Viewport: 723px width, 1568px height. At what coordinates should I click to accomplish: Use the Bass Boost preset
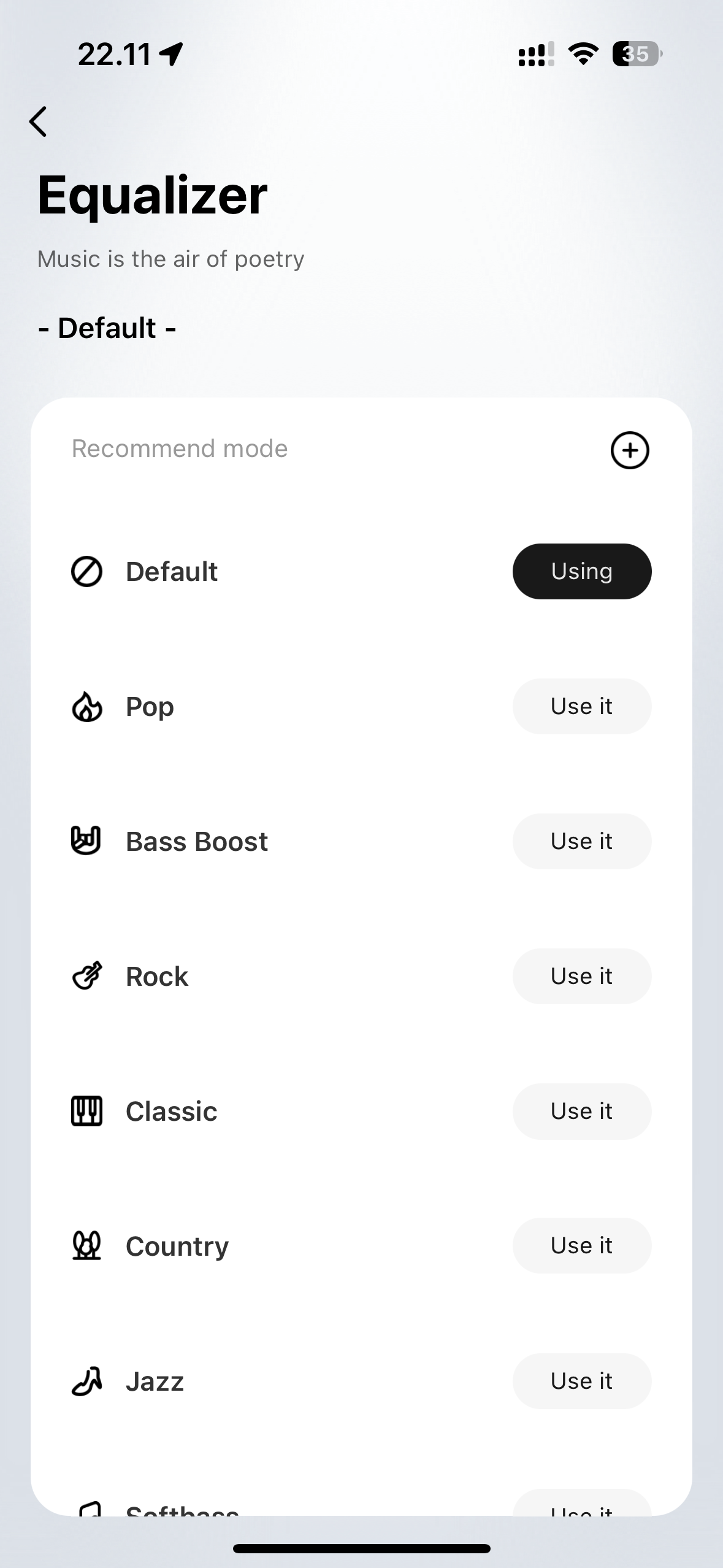coord(582,841)
